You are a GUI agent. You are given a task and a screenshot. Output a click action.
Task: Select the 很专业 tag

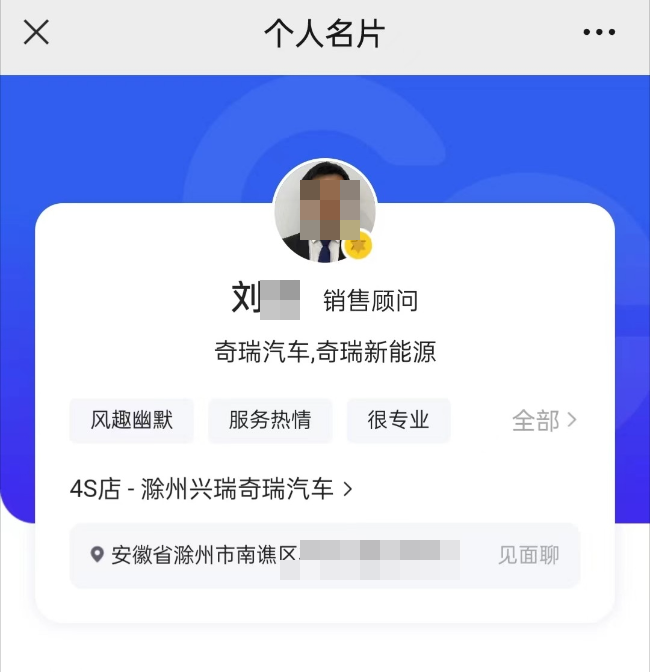click(398, 420)
